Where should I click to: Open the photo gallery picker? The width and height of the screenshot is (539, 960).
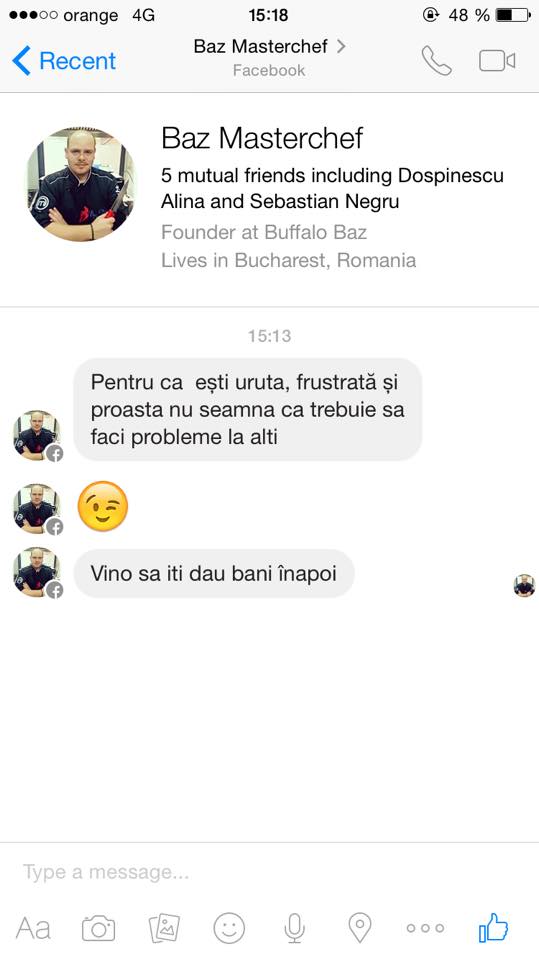coord(164,928)
